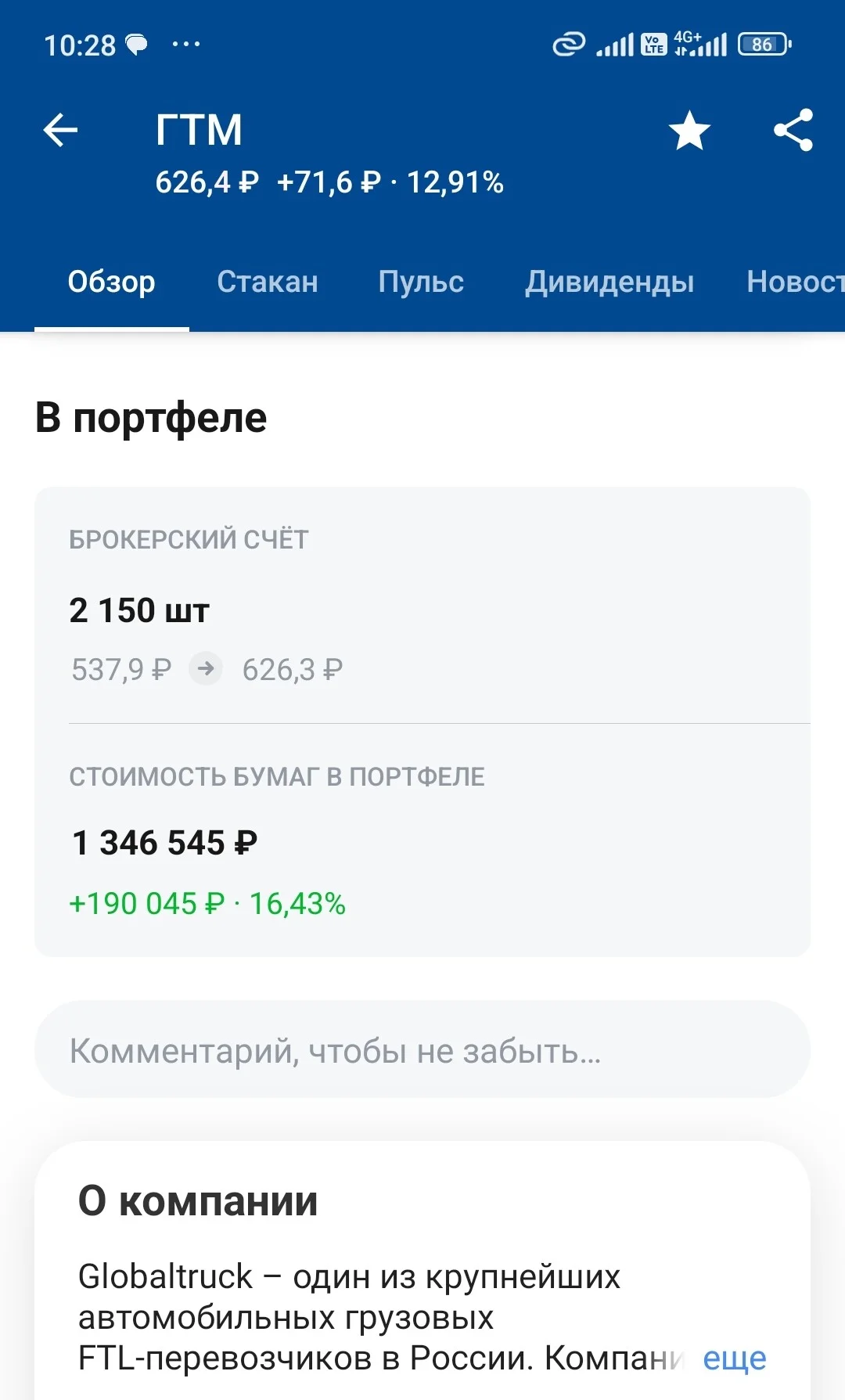
Task: Switch to the Дивиденды tab
Action: click(609, 282)
